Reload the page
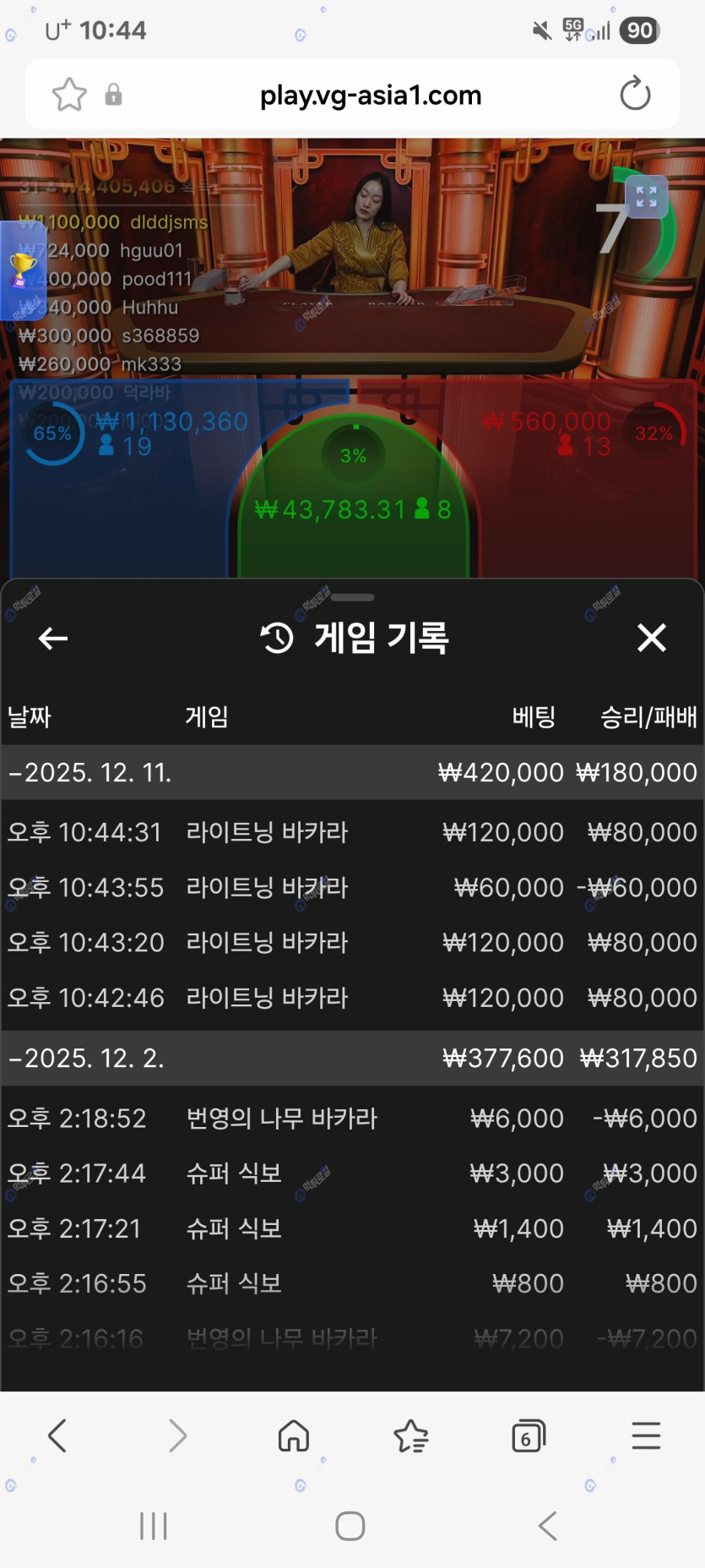 coord(635,94)
